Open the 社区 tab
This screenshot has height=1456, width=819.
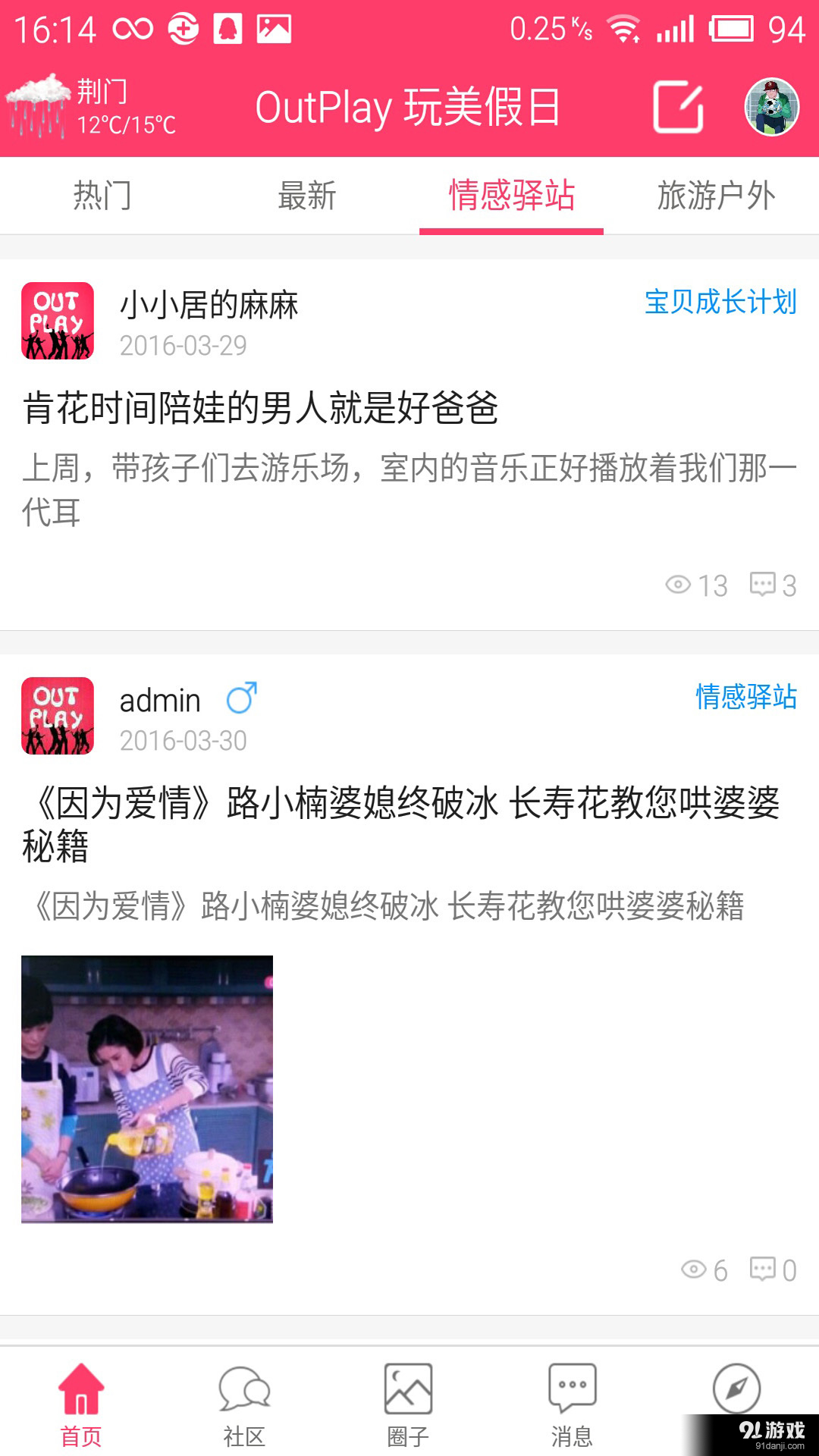point(244,1403)
